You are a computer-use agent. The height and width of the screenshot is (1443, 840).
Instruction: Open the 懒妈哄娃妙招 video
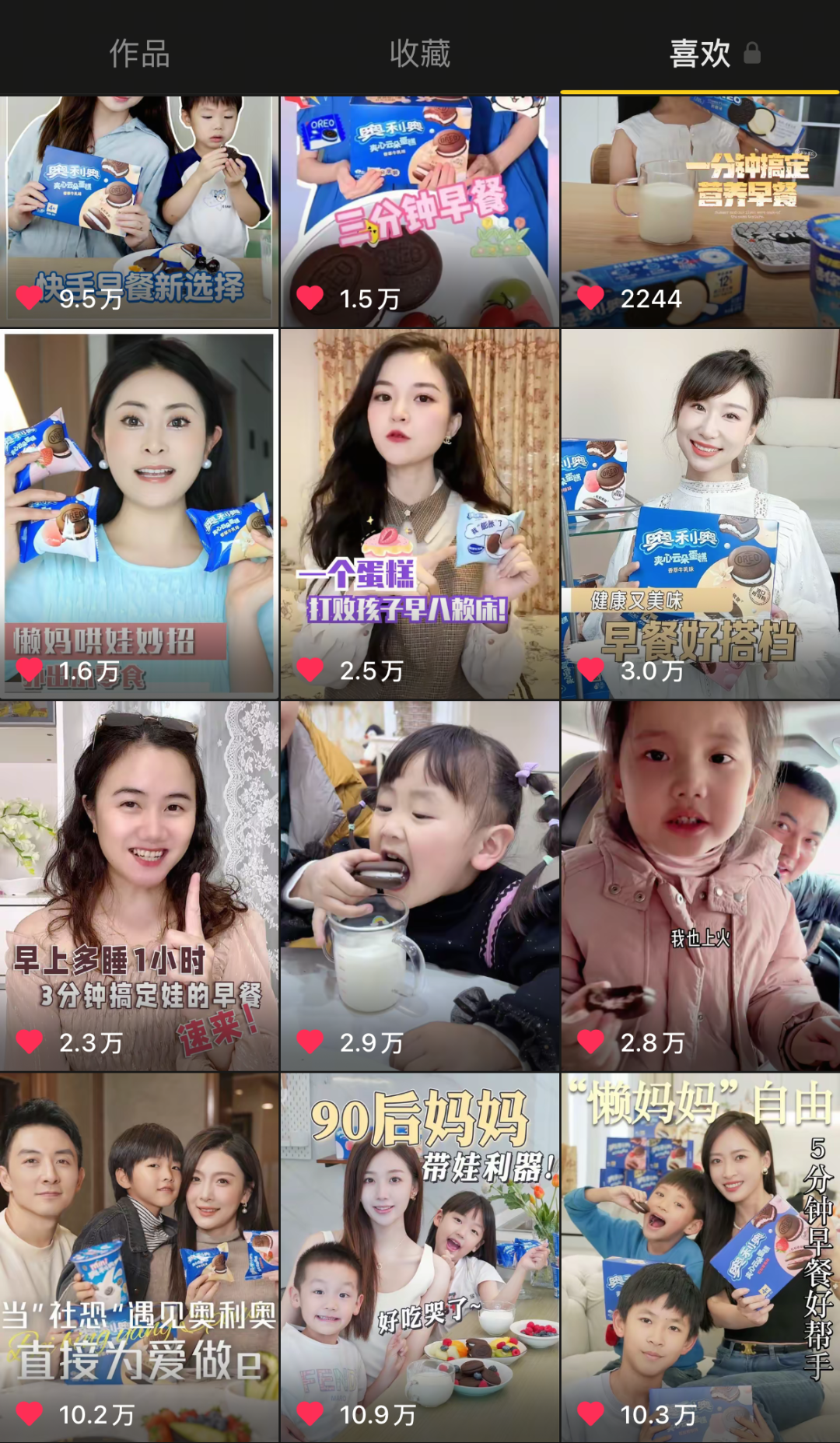[x=140, y=513]
